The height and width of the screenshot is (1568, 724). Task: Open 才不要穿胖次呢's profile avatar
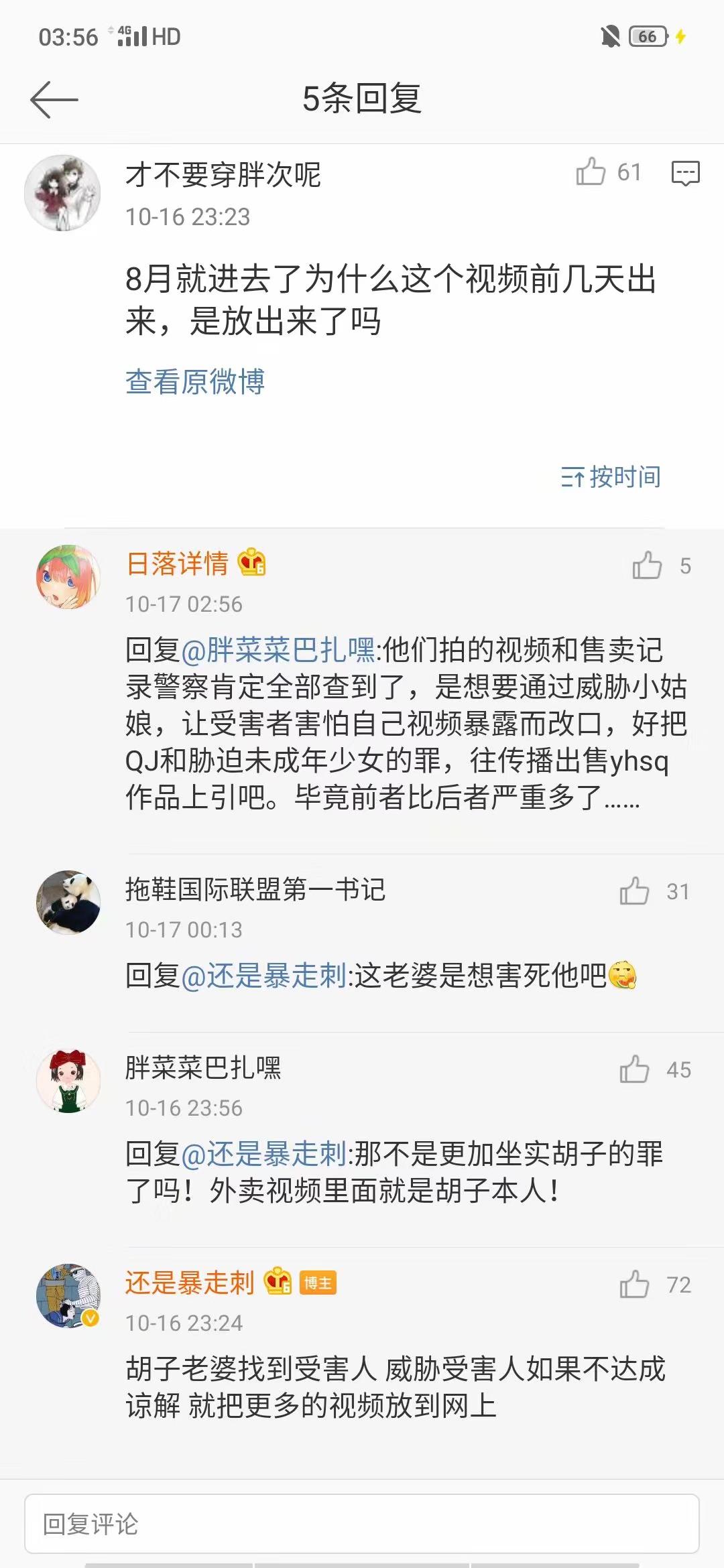click(x=62, y=193)
